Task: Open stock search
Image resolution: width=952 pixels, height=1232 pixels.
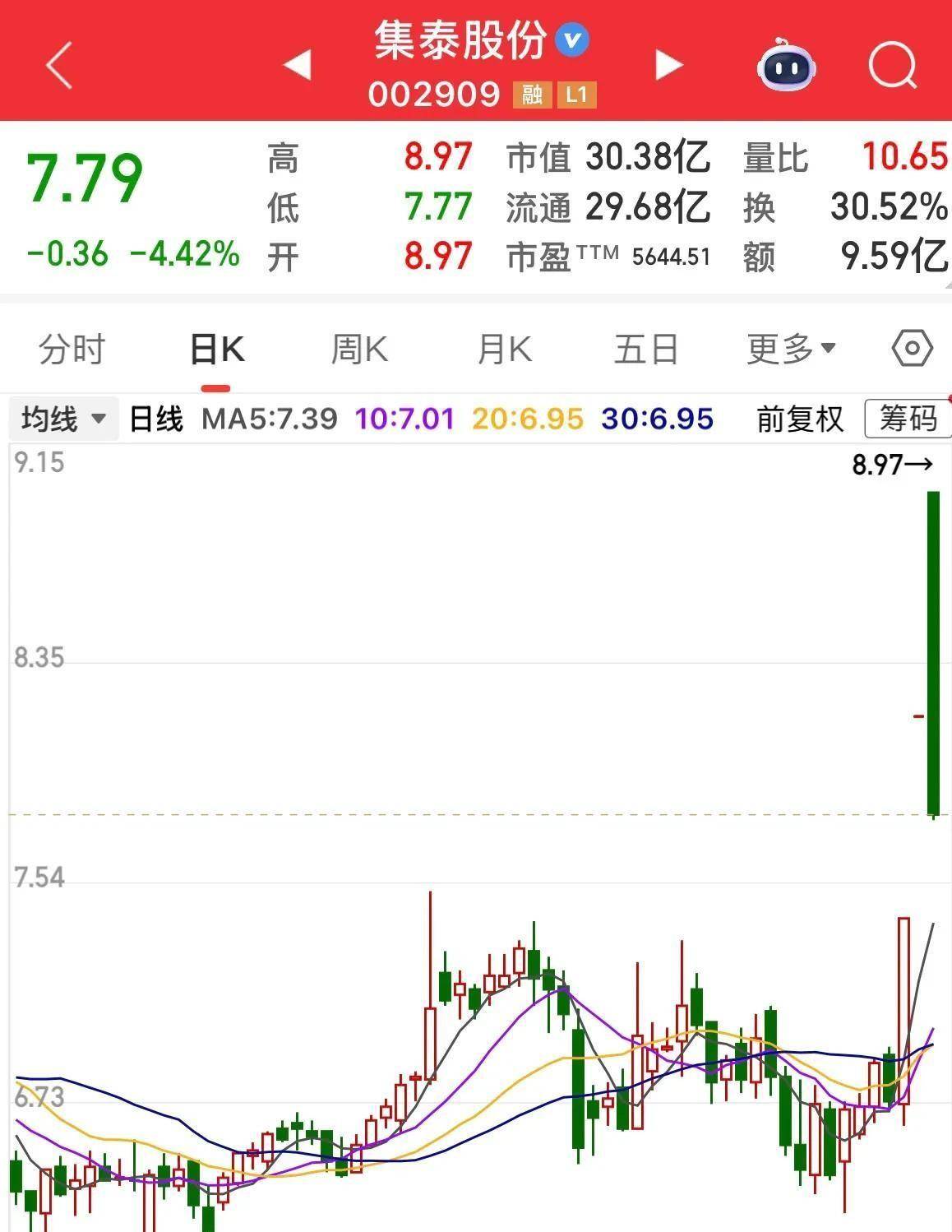Action: (892, 64)
